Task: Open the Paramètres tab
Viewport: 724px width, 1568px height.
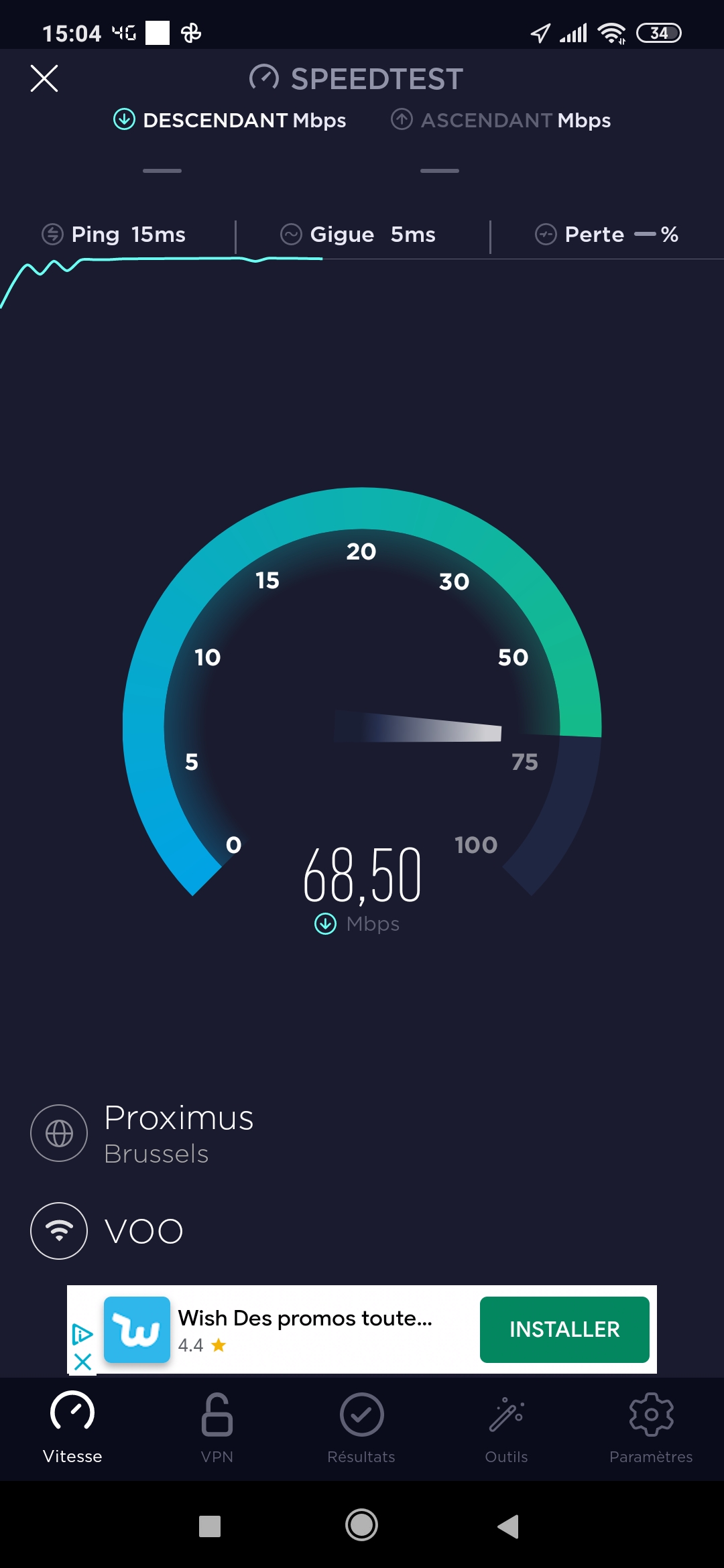Action: point(650,1427)
